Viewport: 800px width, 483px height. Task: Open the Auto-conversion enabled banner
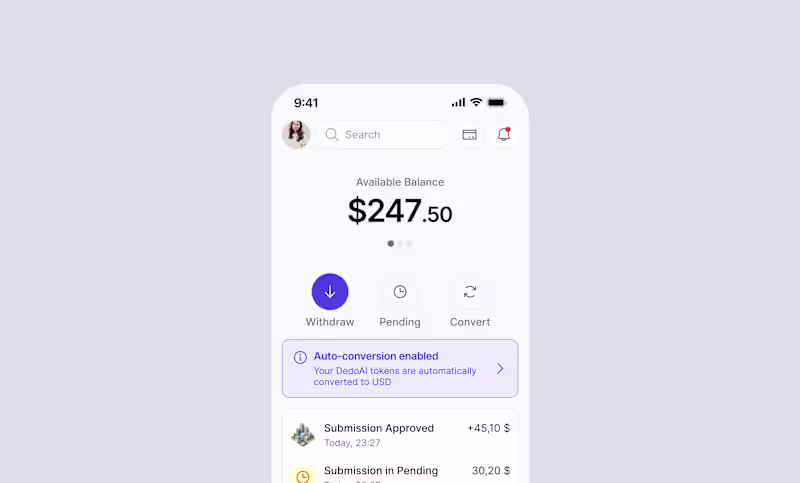(400, 368)
